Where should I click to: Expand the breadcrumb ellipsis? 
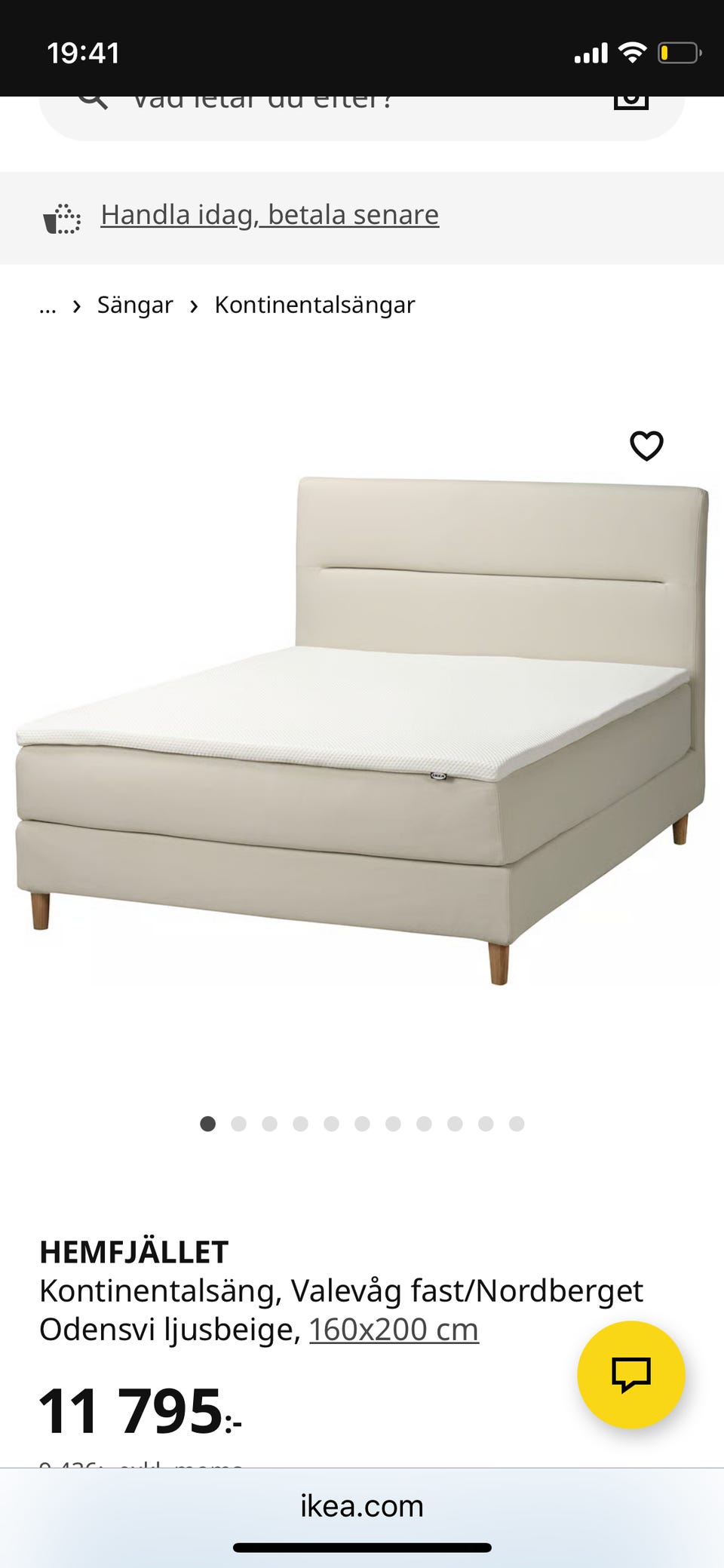48,305
